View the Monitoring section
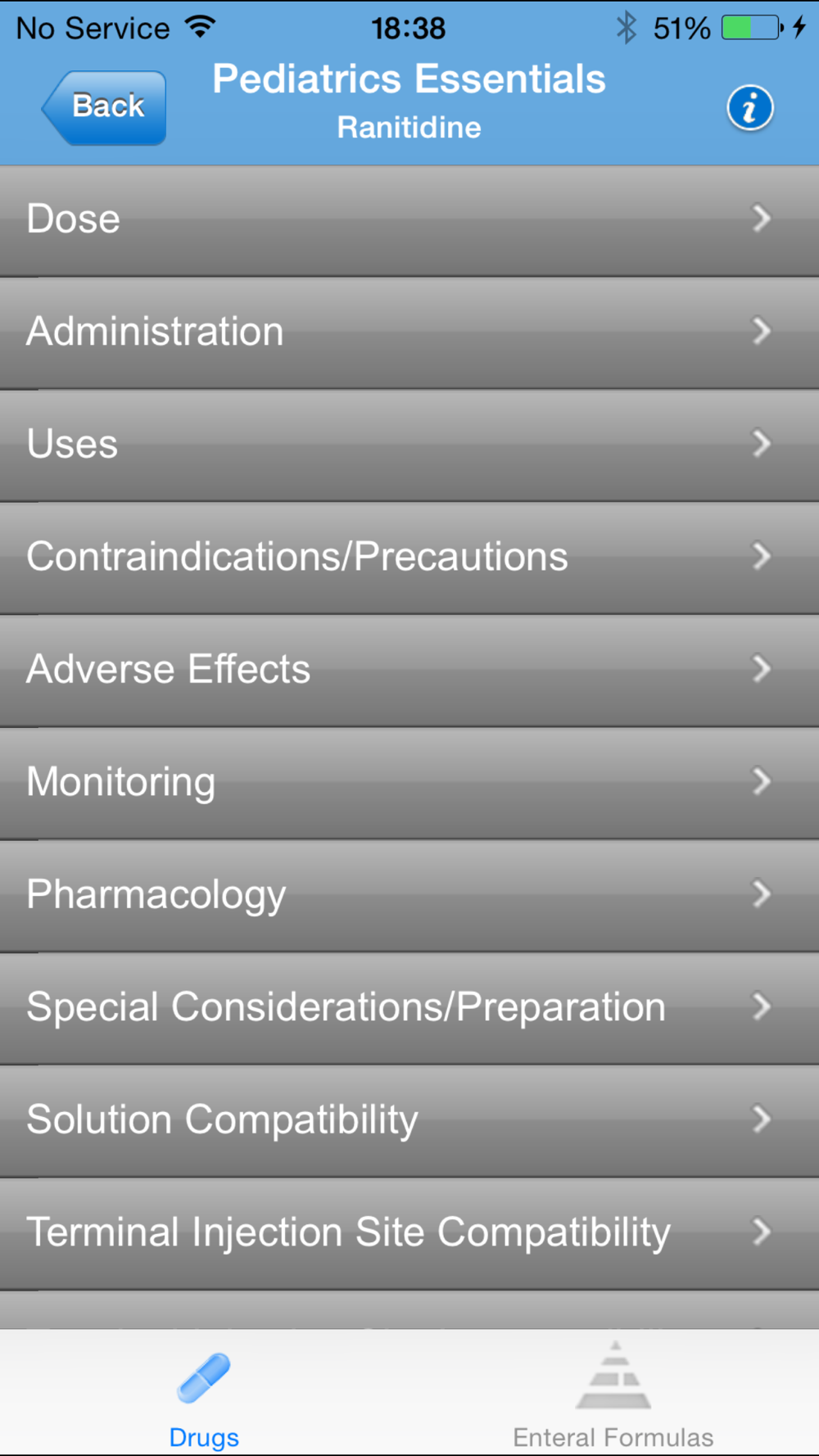Screen dimensions: 819x1456 click(x=409, y=783)
